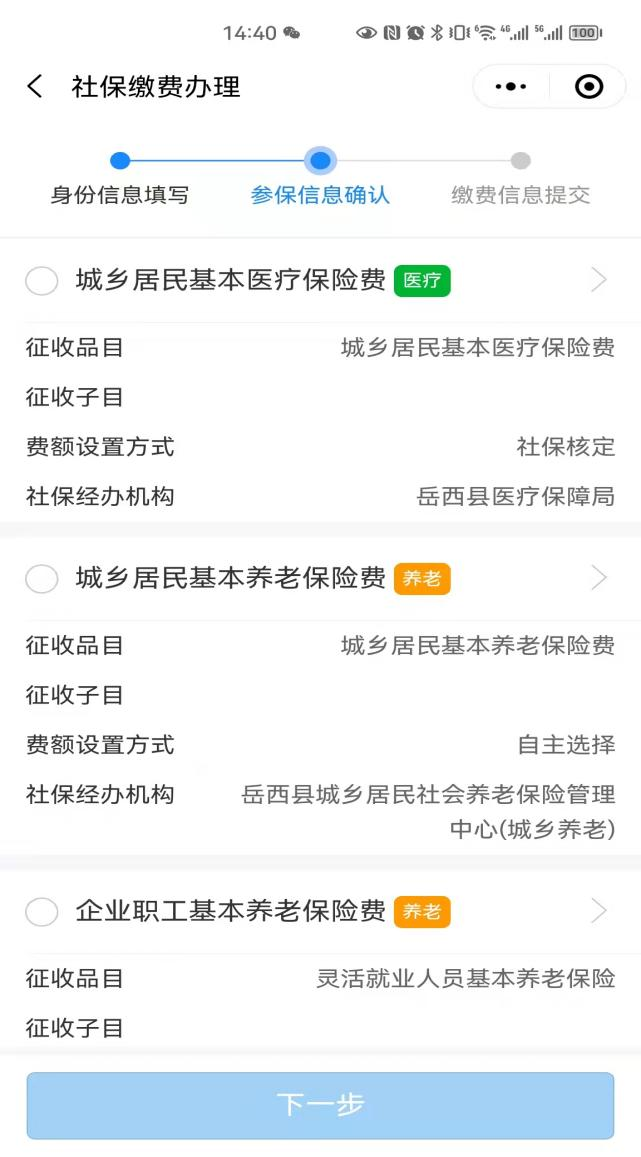Close the mini program via target icon

pyautogui.click(x=589, y=87)
